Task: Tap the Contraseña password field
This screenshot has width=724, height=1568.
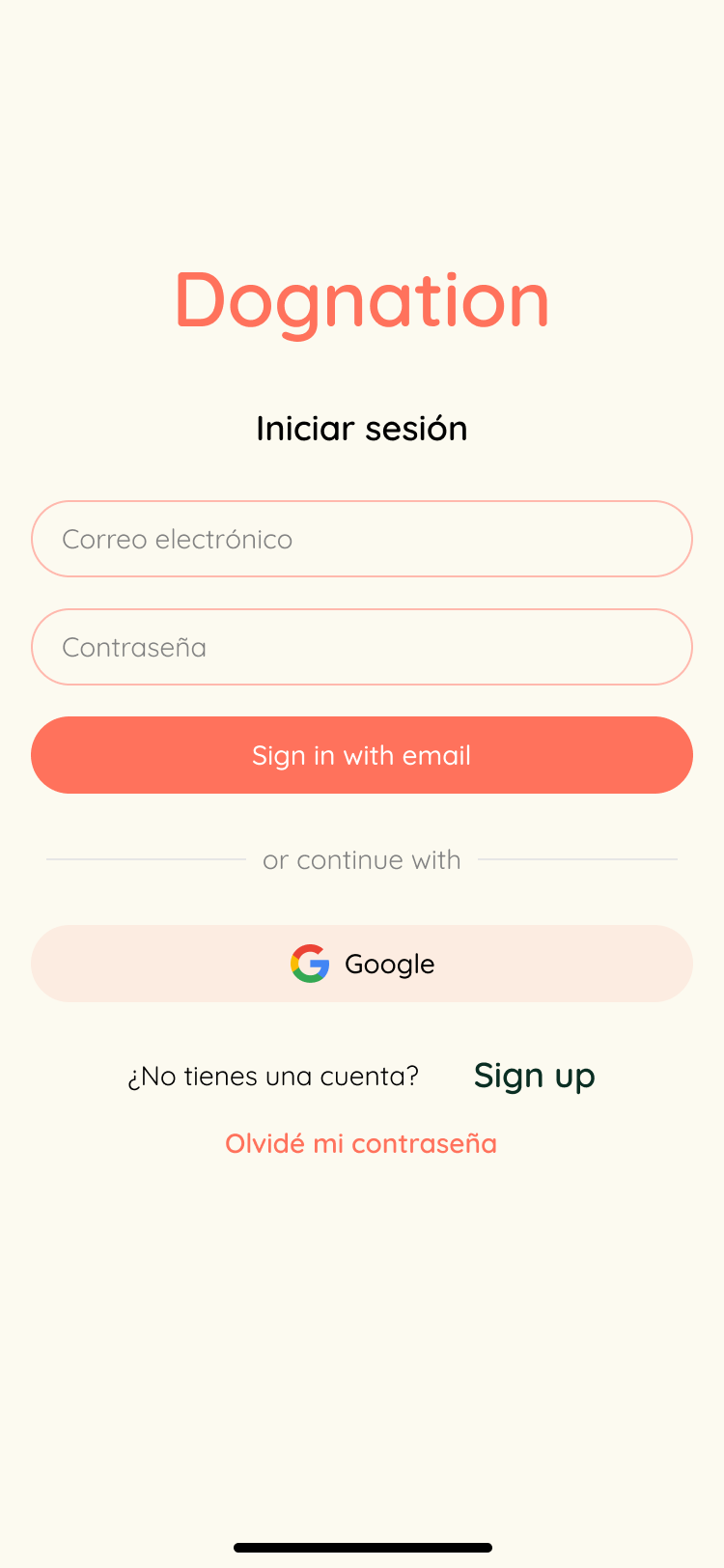Action: click(x=362, y=647)
